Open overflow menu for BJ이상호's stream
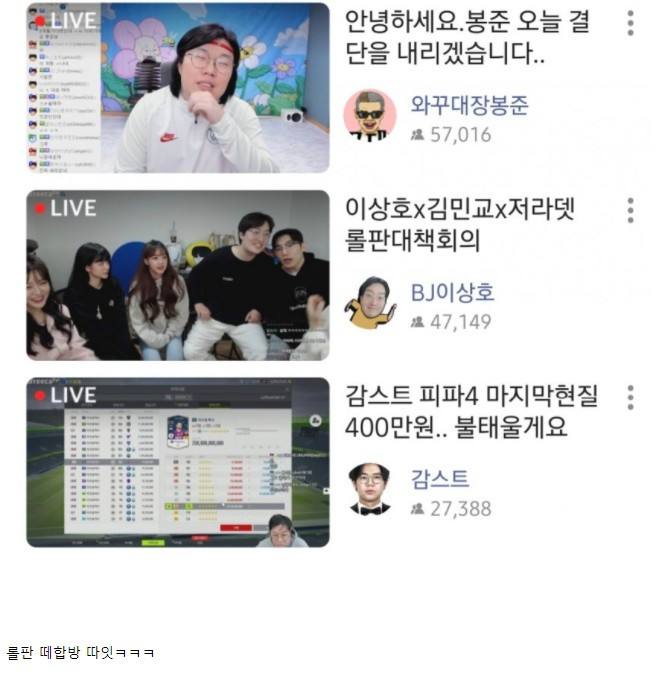This screenshot has height=685, width=655. pos(630,210)
